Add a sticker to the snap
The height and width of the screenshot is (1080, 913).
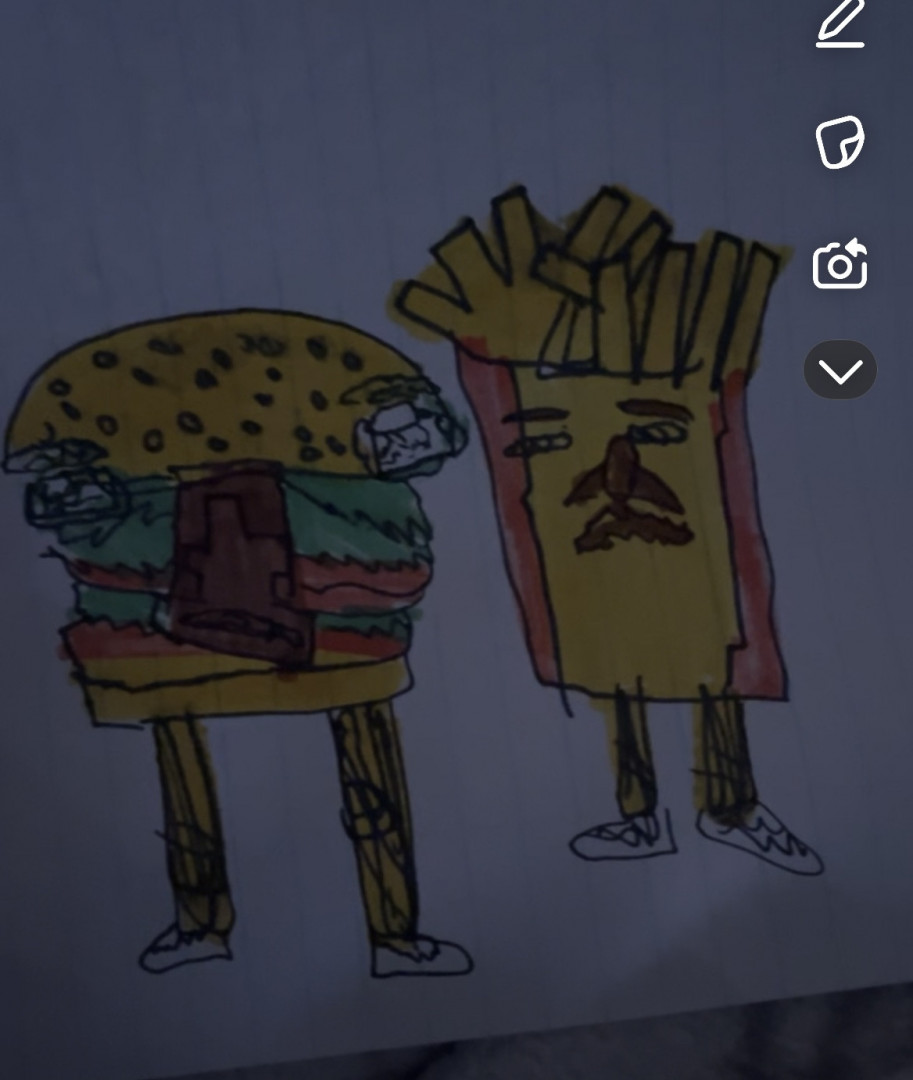coord(840,142)
